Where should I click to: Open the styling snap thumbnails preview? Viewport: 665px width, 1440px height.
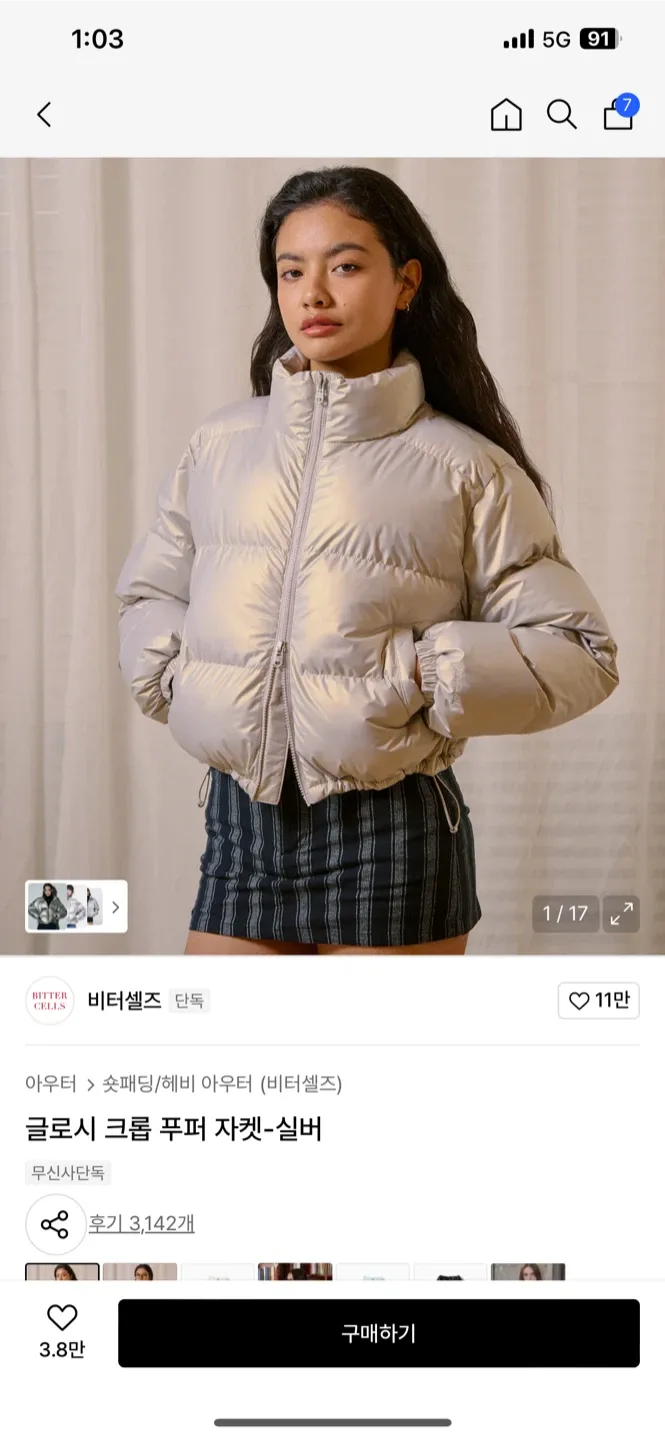[76, 906]
